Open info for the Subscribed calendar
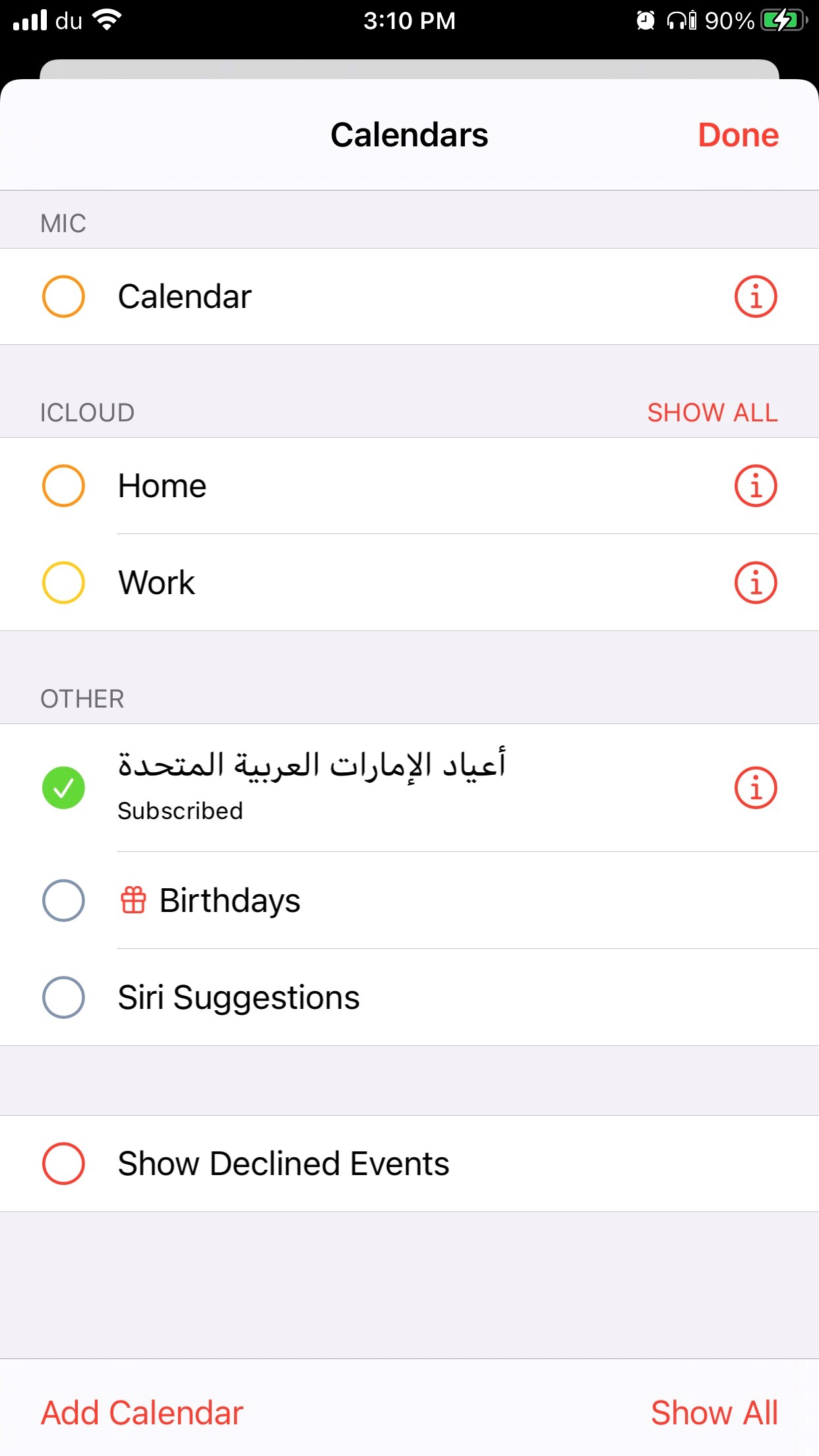Image resolution: width=819 pixels, height=1456 pixels. 756,787
